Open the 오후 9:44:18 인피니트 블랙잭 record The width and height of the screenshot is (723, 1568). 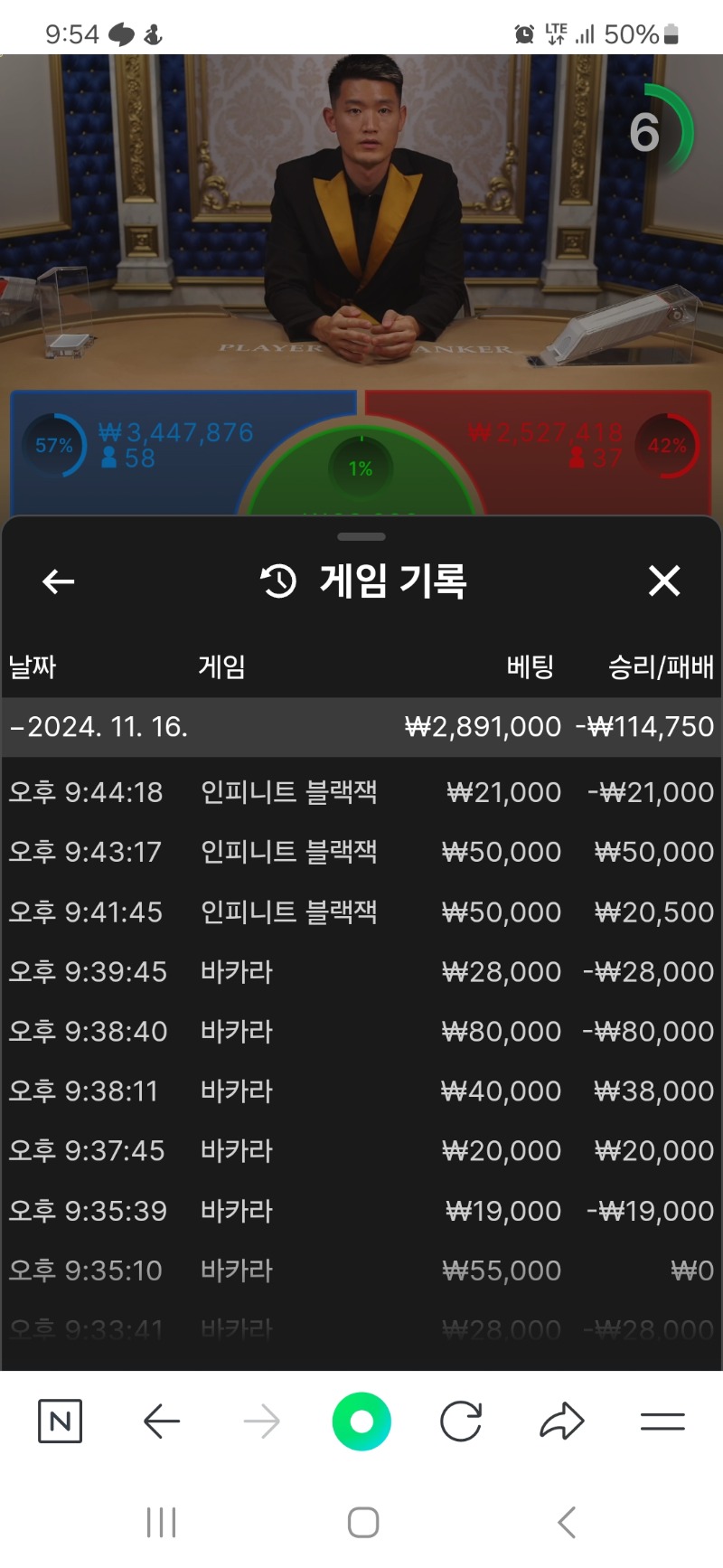click(361, 792)
